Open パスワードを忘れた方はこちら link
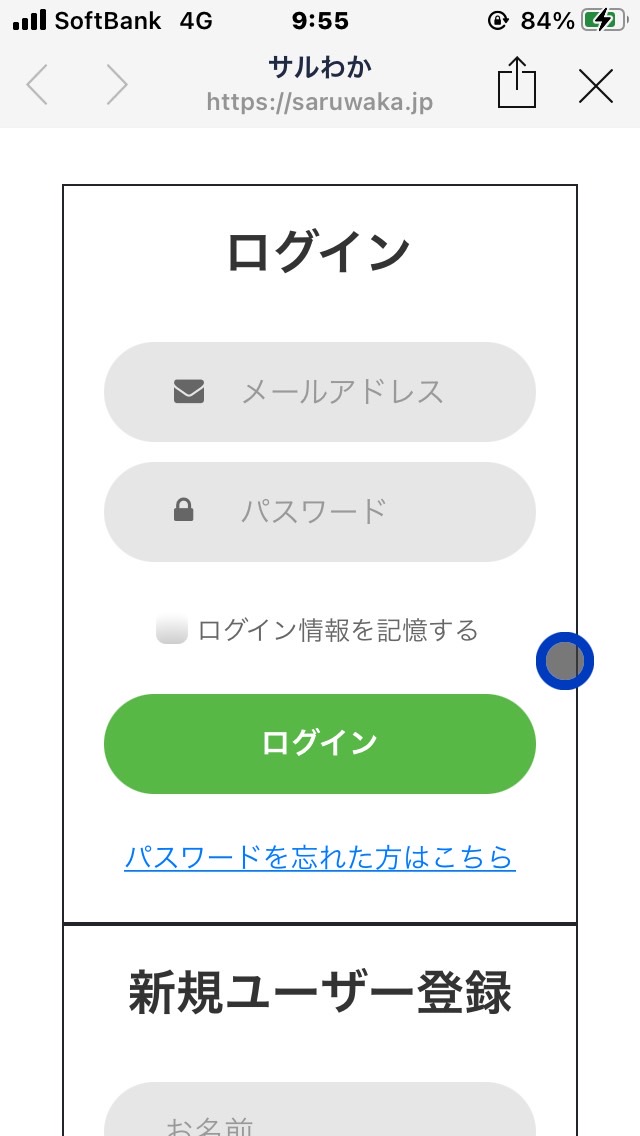 [x=320, y=858]
